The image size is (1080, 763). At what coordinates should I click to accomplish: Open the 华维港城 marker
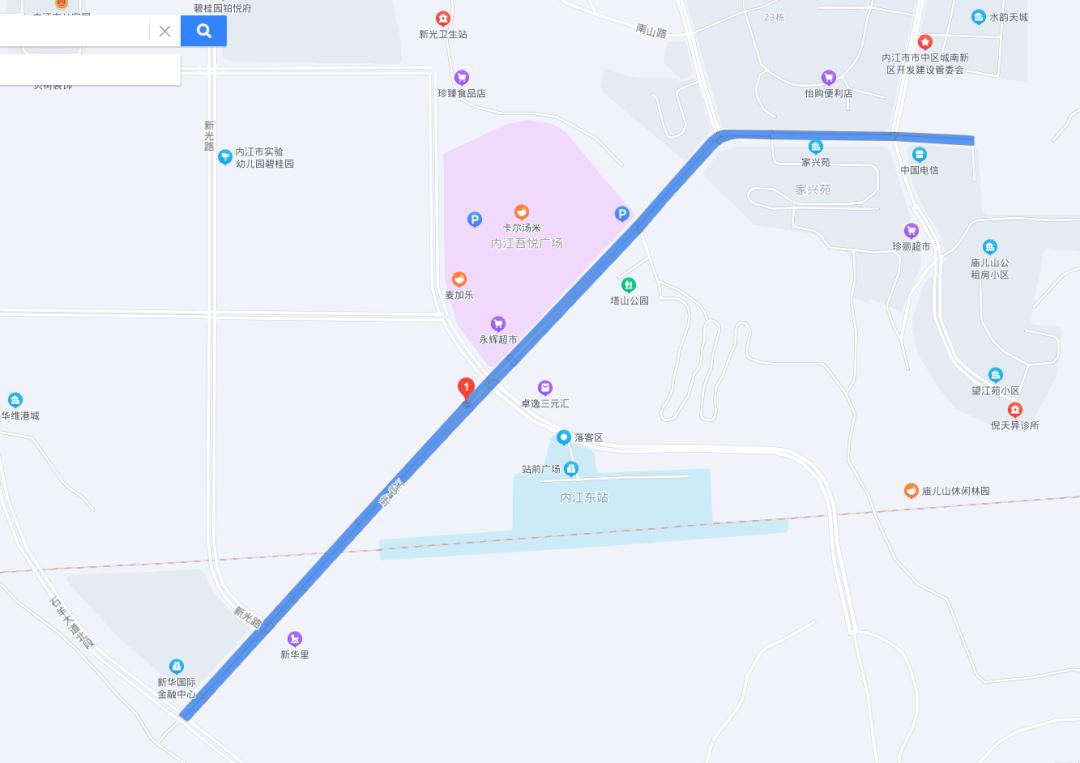(16, 400)
